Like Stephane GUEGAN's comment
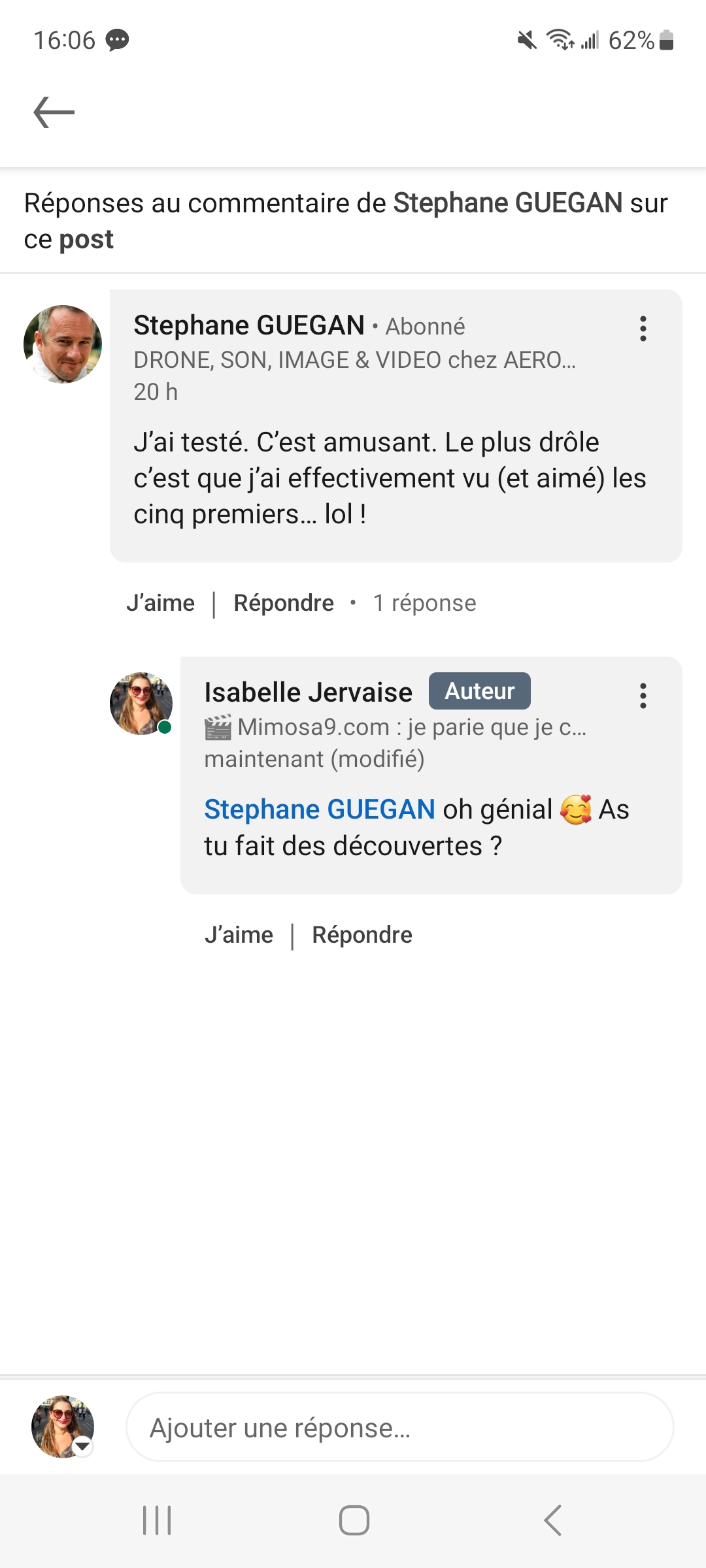Viewport: 706px width, 1568px height. 161,603
